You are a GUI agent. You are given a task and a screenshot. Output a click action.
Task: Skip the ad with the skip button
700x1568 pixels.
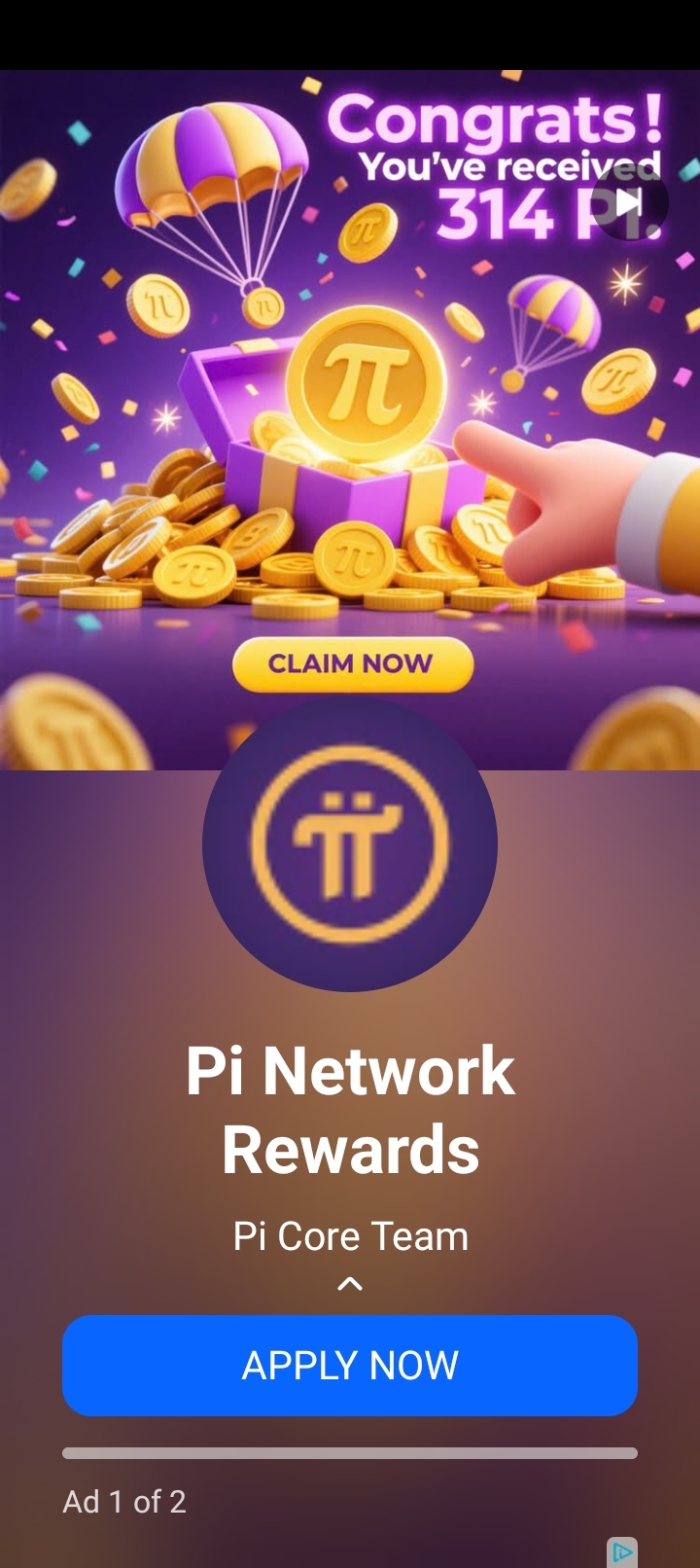pyautogui.click(x=629, y=202)
